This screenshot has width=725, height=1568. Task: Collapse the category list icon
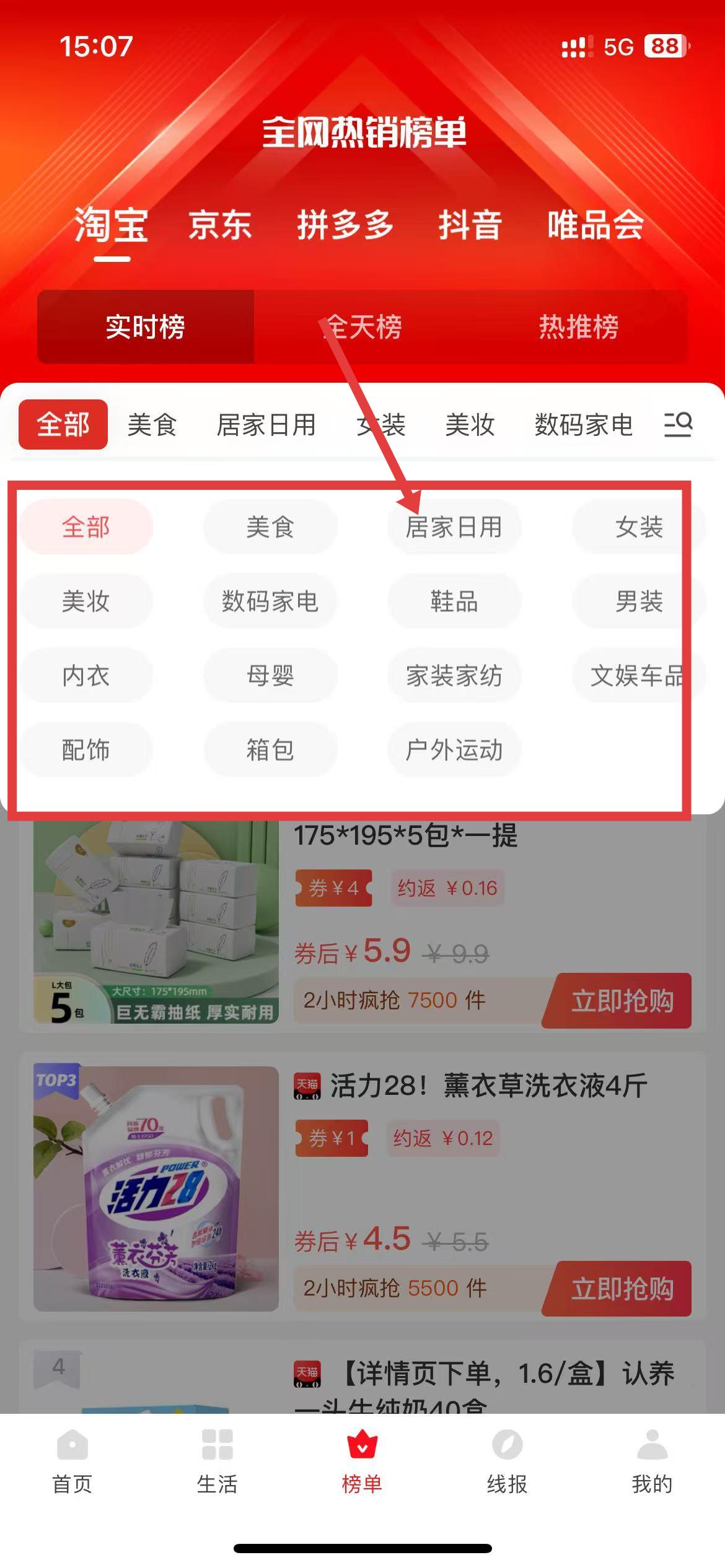pyautogui.click(x=678, y=425)
